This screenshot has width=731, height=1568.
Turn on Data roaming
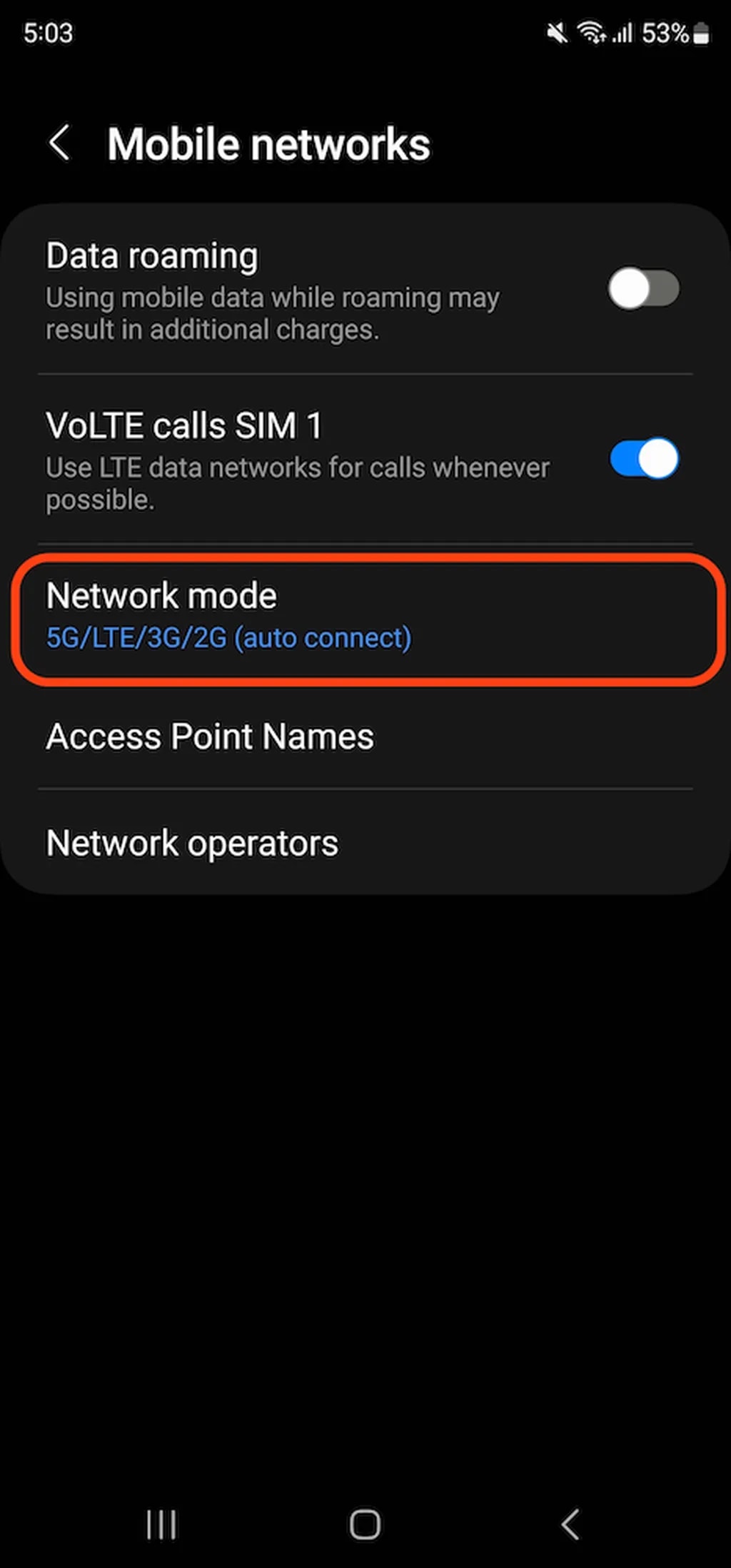point(643,289)
